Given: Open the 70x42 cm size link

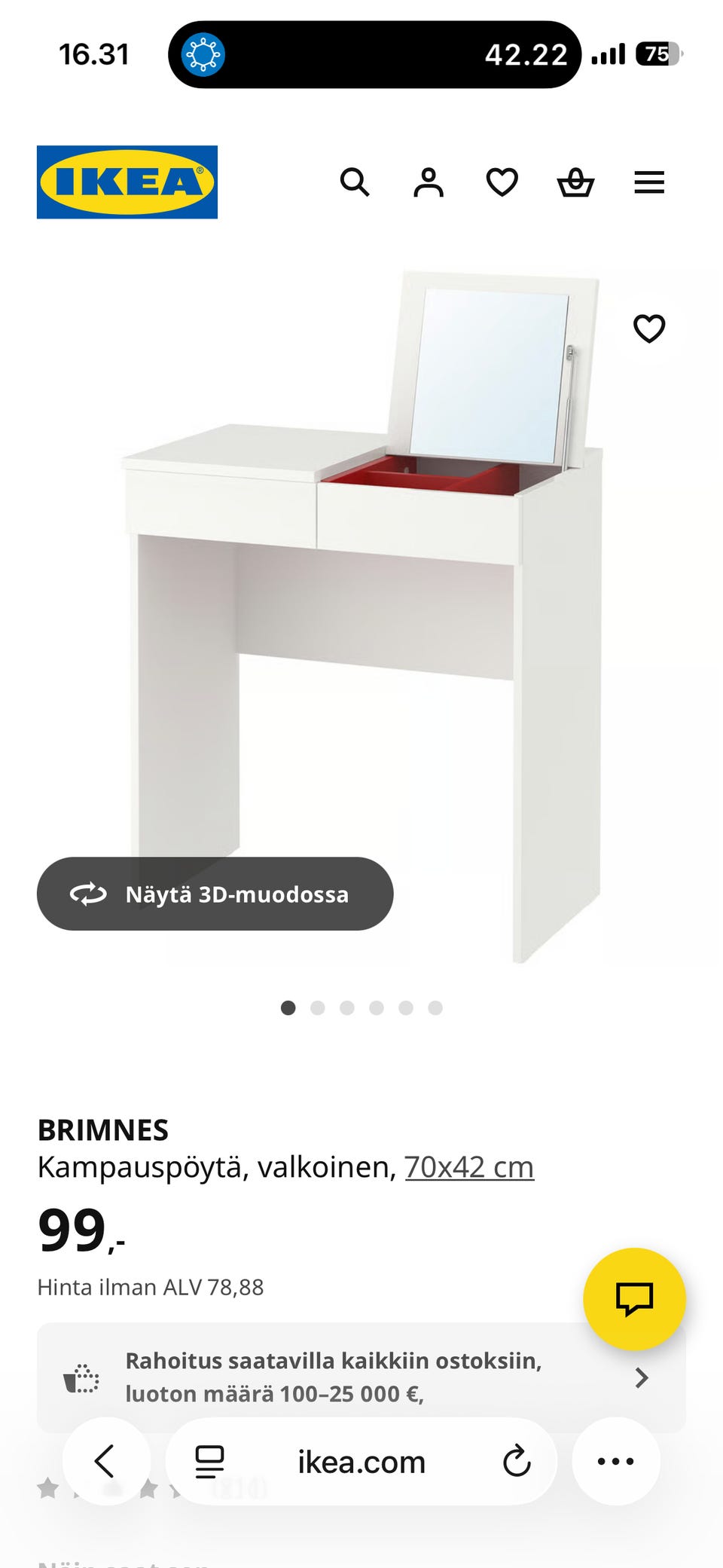Looking at the screenshot, I should (469, 1167).
